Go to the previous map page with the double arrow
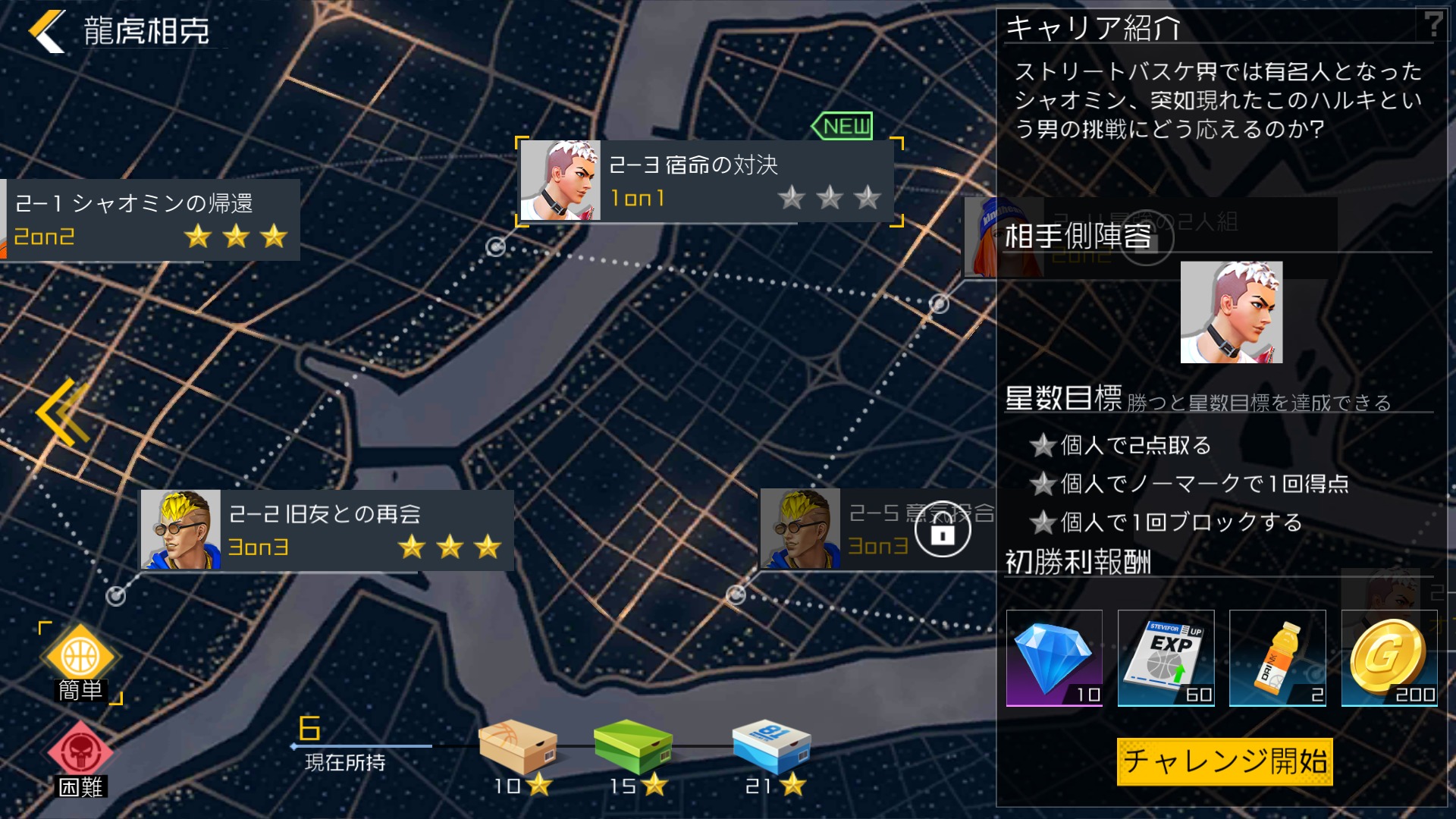This screenshot has height=819, width=1456. 62,412
